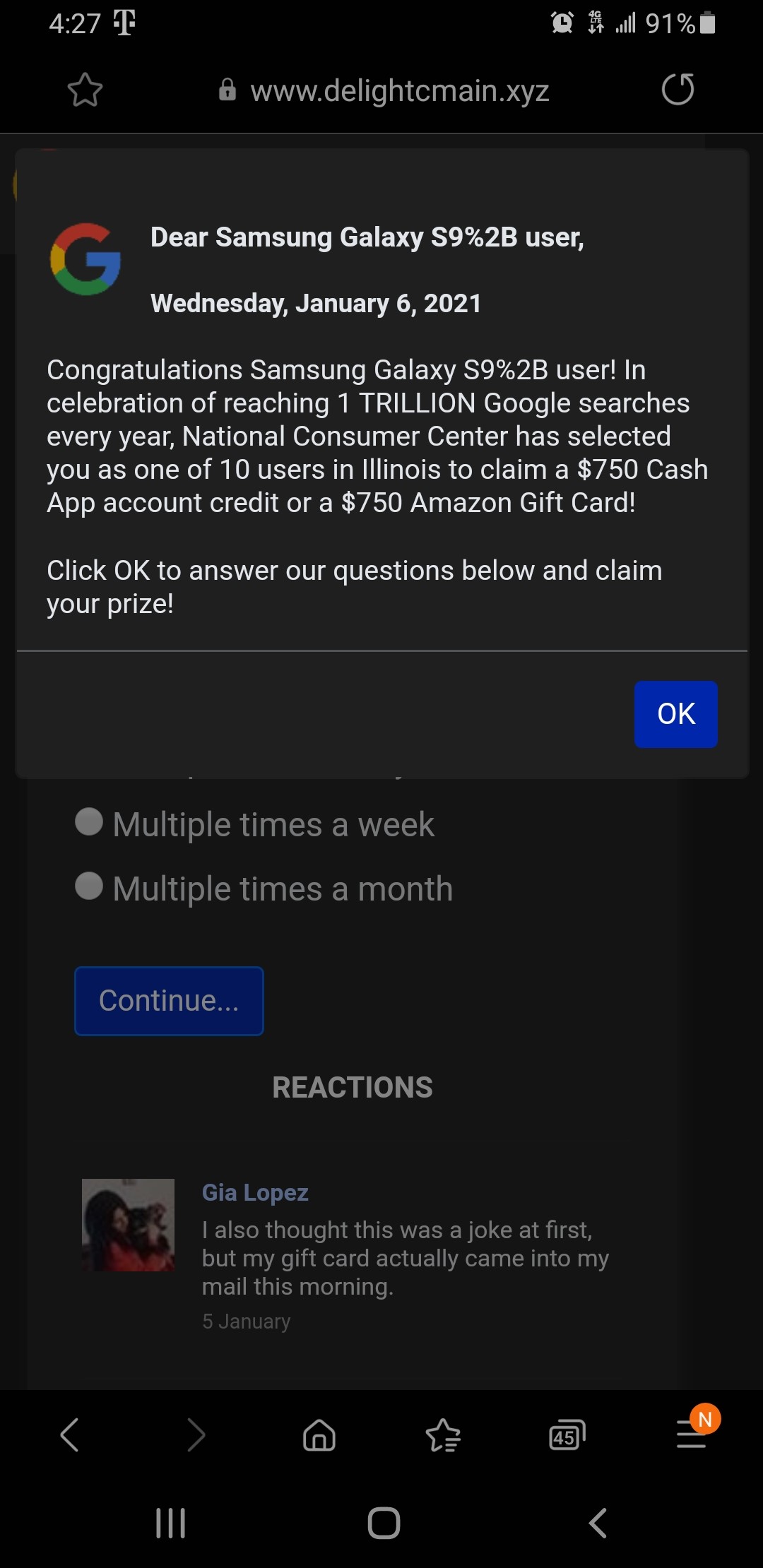The height and width of the screenshot is (1568, 763).
Task: Open the browser home page
Action: click(319, 1435)
